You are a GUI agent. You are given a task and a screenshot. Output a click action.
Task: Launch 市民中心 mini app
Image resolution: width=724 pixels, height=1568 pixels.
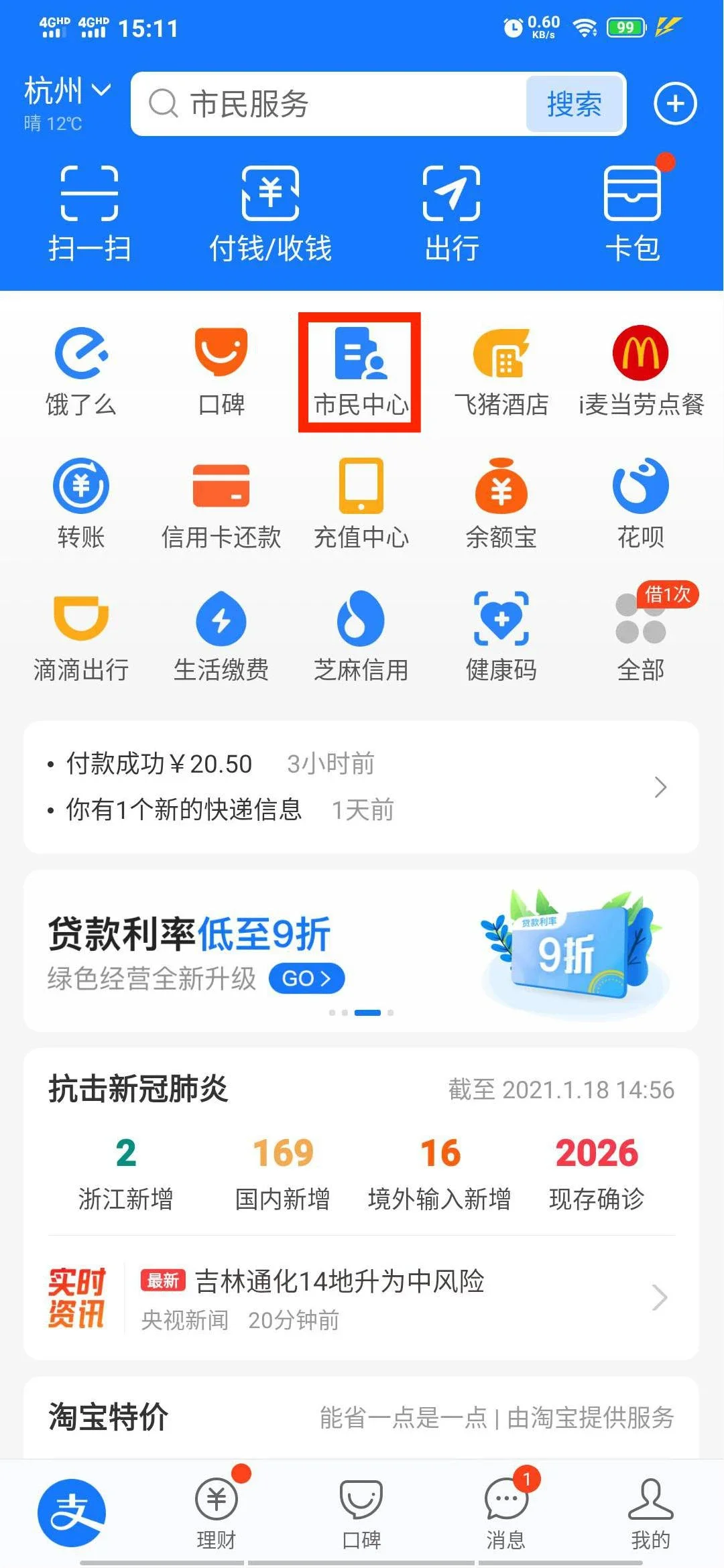tap(360, 372)
